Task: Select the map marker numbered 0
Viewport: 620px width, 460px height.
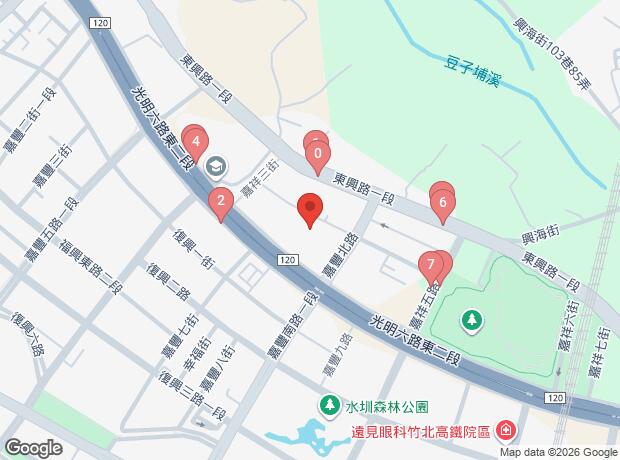Action: click(x=318, y=155)
